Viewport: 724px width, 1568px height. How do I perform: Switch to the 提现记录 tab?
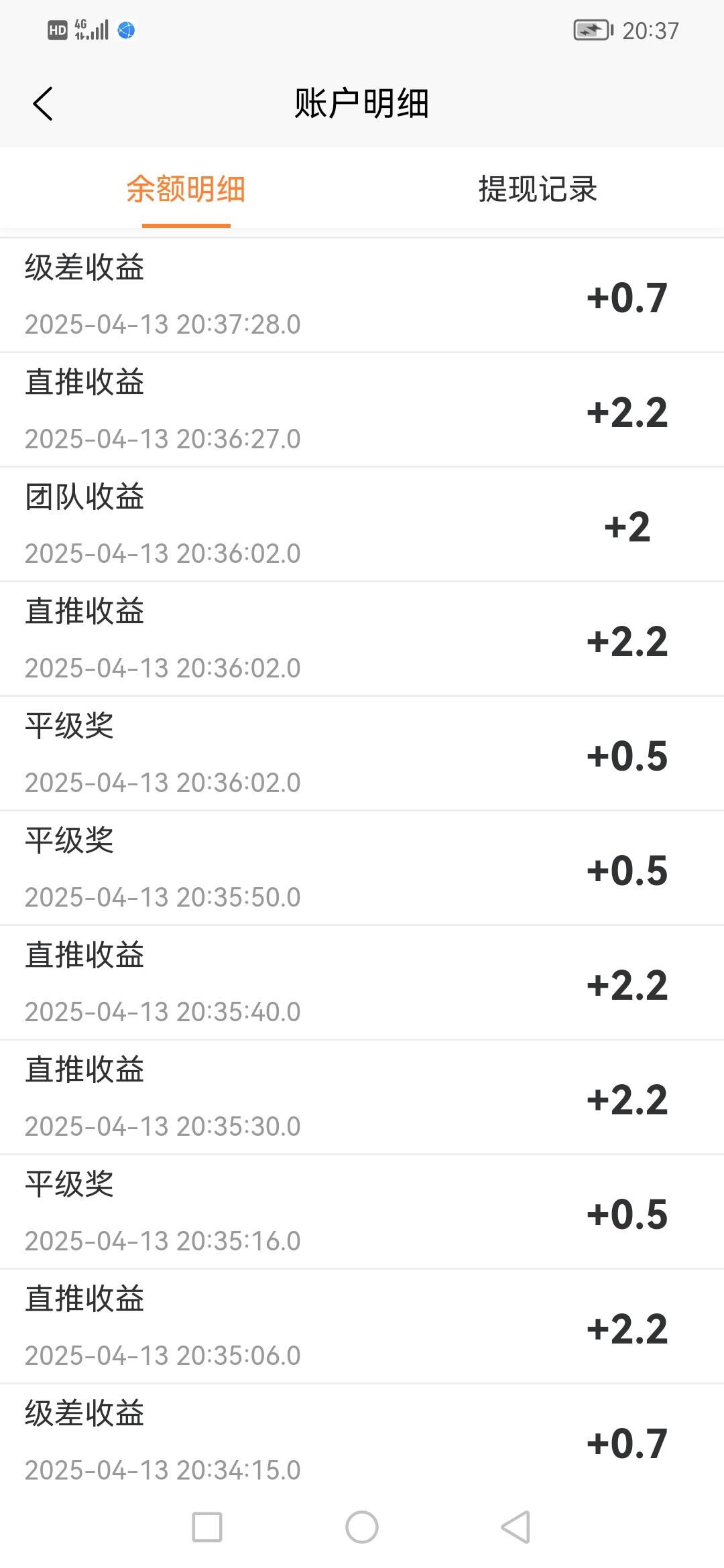(x=538, y=189)
